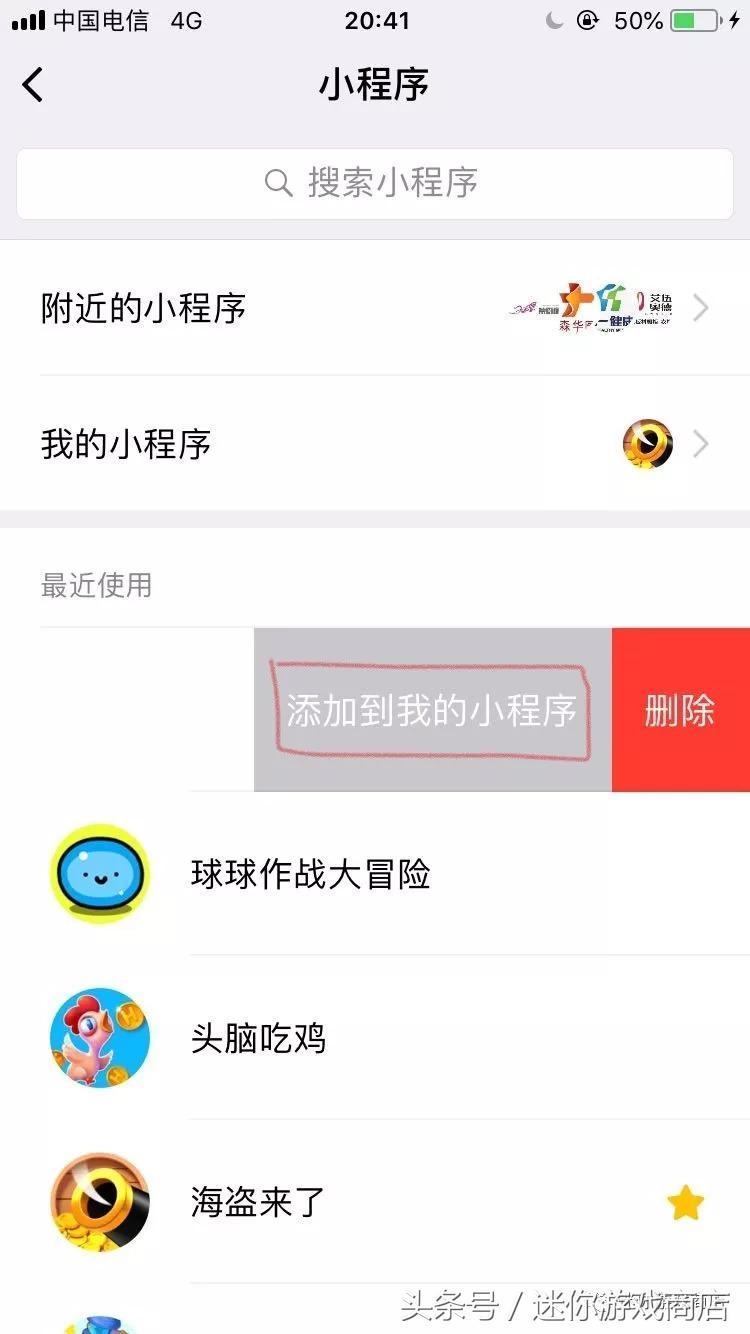
Task: Open the 搜索小程序 search box
Action: [374, 183]
